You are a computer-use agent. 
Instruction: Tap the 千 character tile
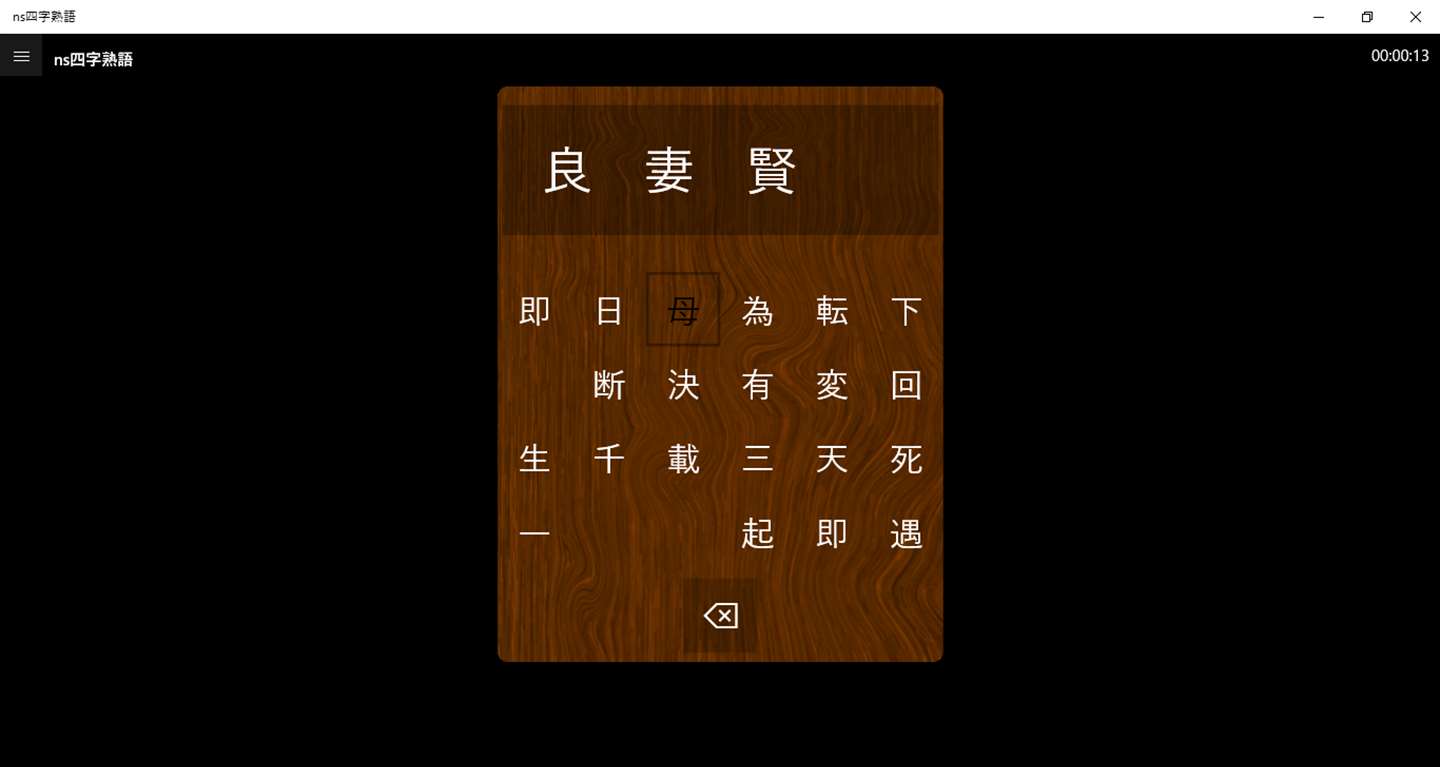coord(609,459)
